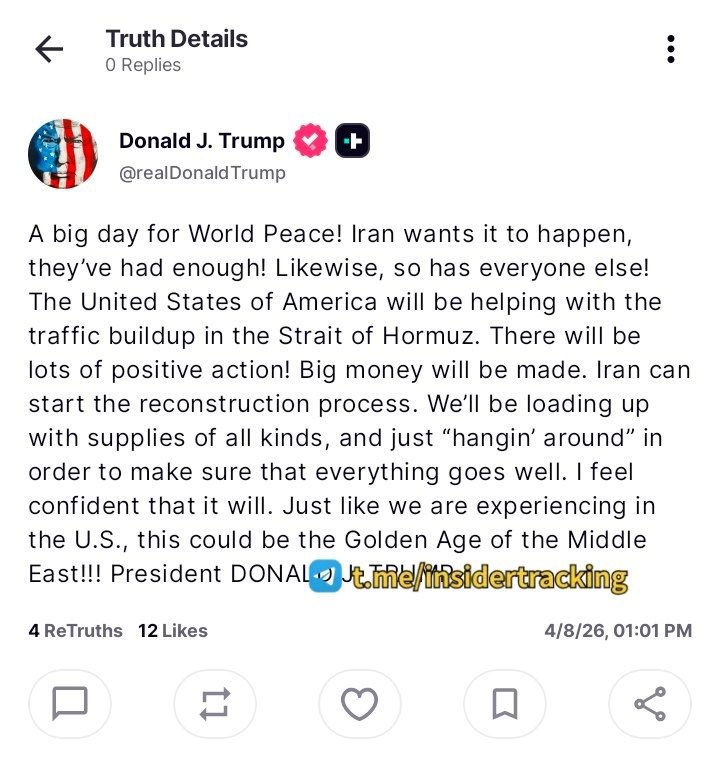Go back from Truth Details
The height and width of the screenshot is (767, 720).
(x=48, y=50)
